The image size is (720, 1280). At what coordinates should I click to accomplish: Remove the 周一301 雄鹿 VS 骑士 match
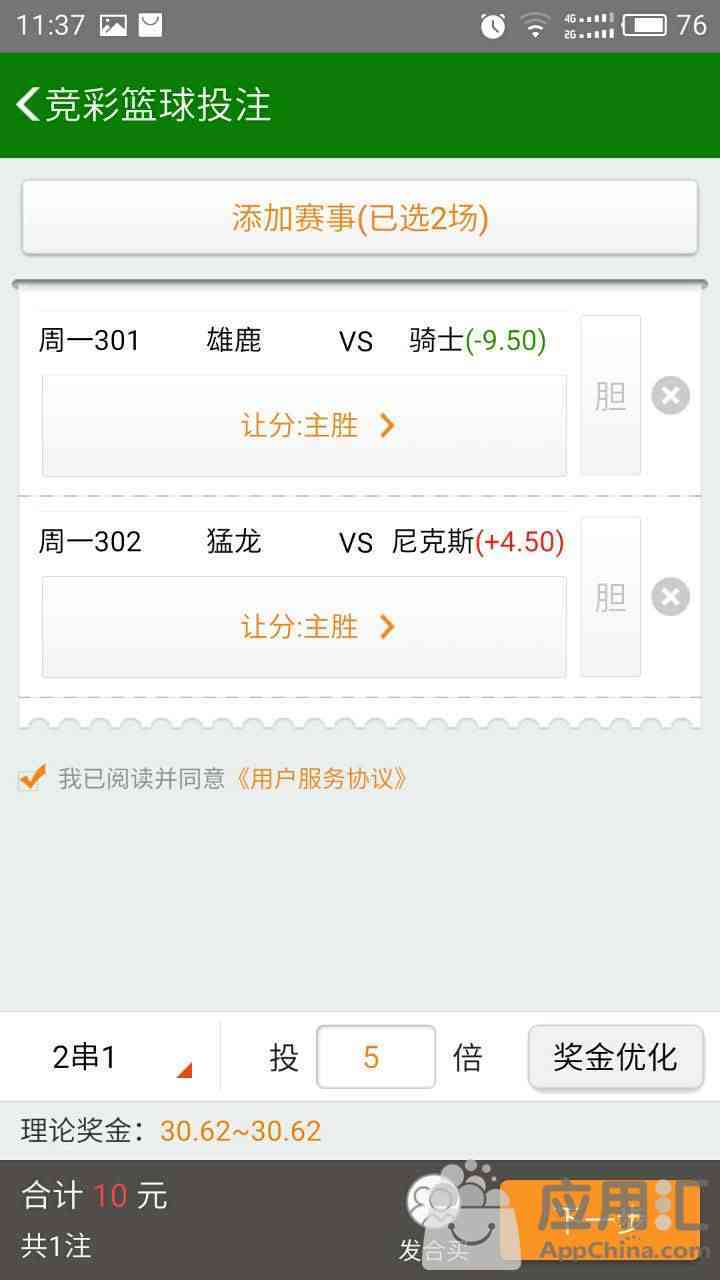[x=670, y=396]
